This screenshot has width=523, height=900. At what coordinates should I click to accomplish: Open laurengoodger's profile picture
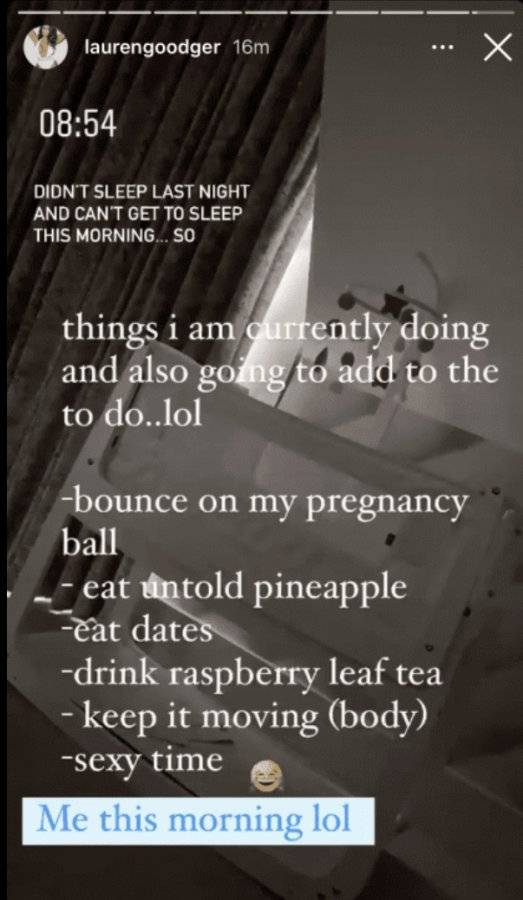click(x=46, y=48)
